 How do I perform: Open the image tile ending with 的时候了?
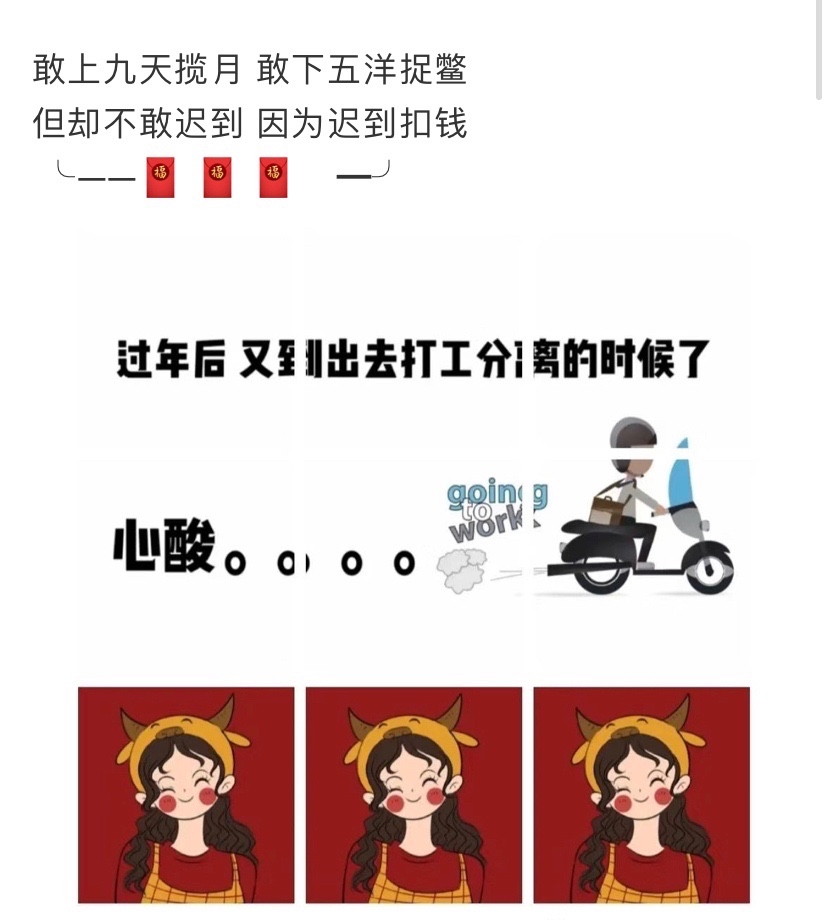641,340
